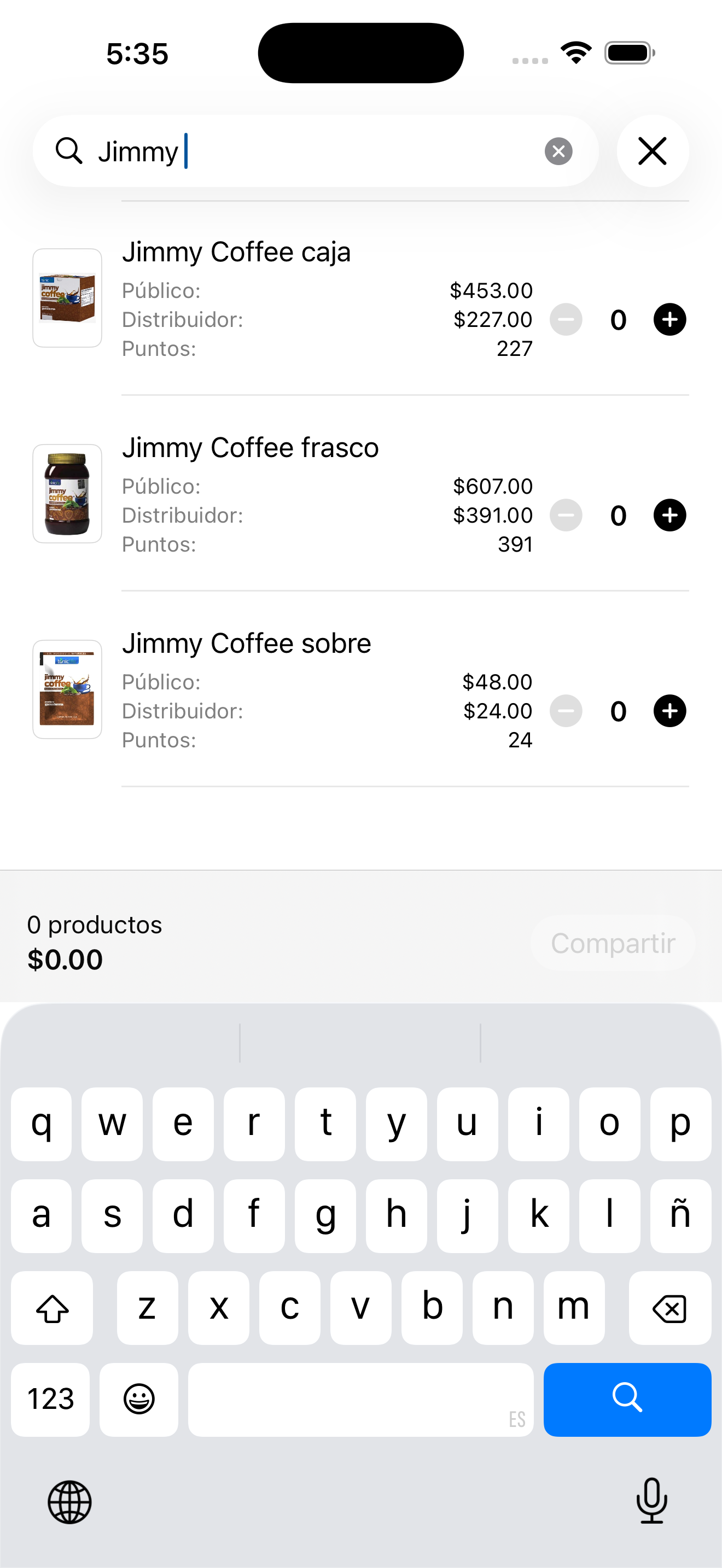Open Jimmy Coffee sobre product image
Image resolution: width=722 pixels, height=1568 pixels.
tap(67, 689)
